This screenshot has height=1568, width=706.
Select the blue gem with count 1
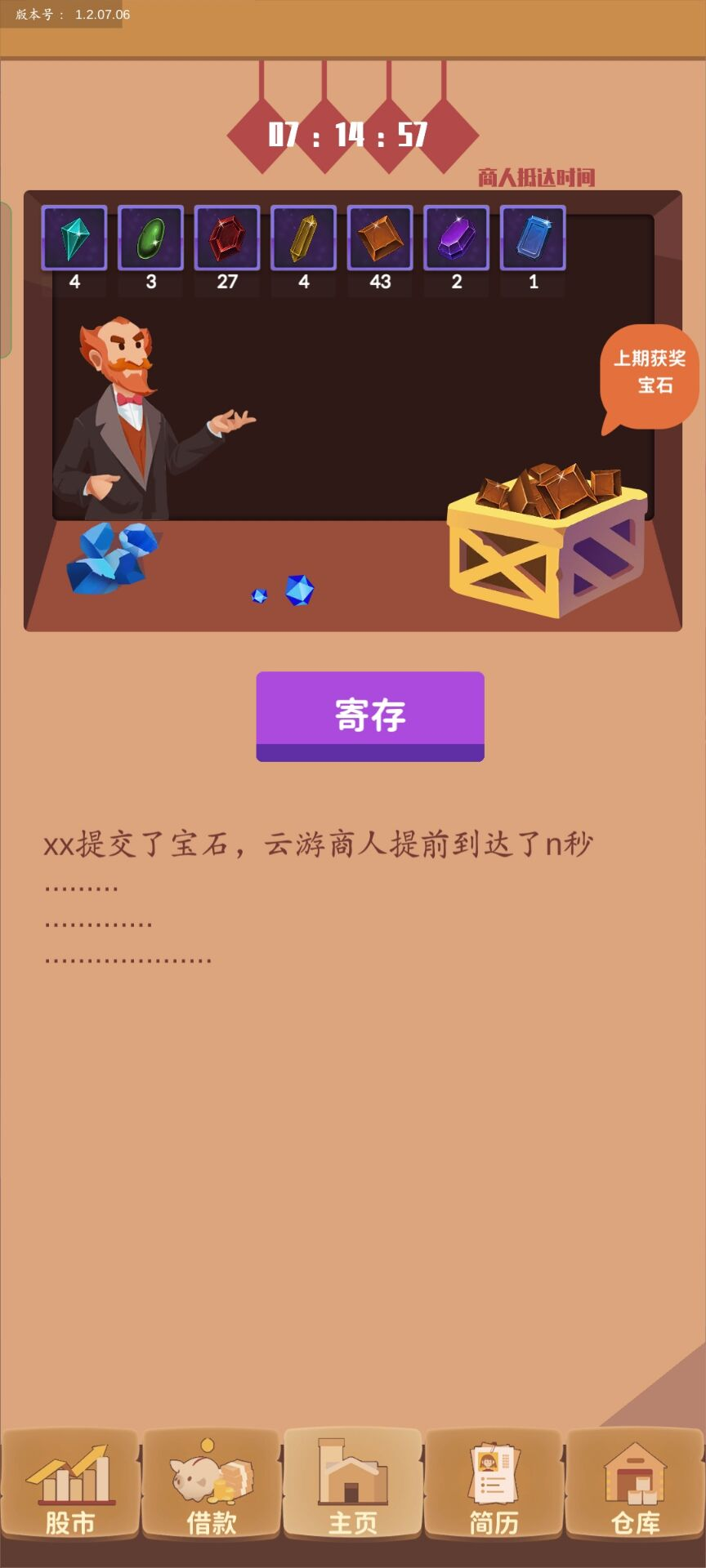click(533, 238)
